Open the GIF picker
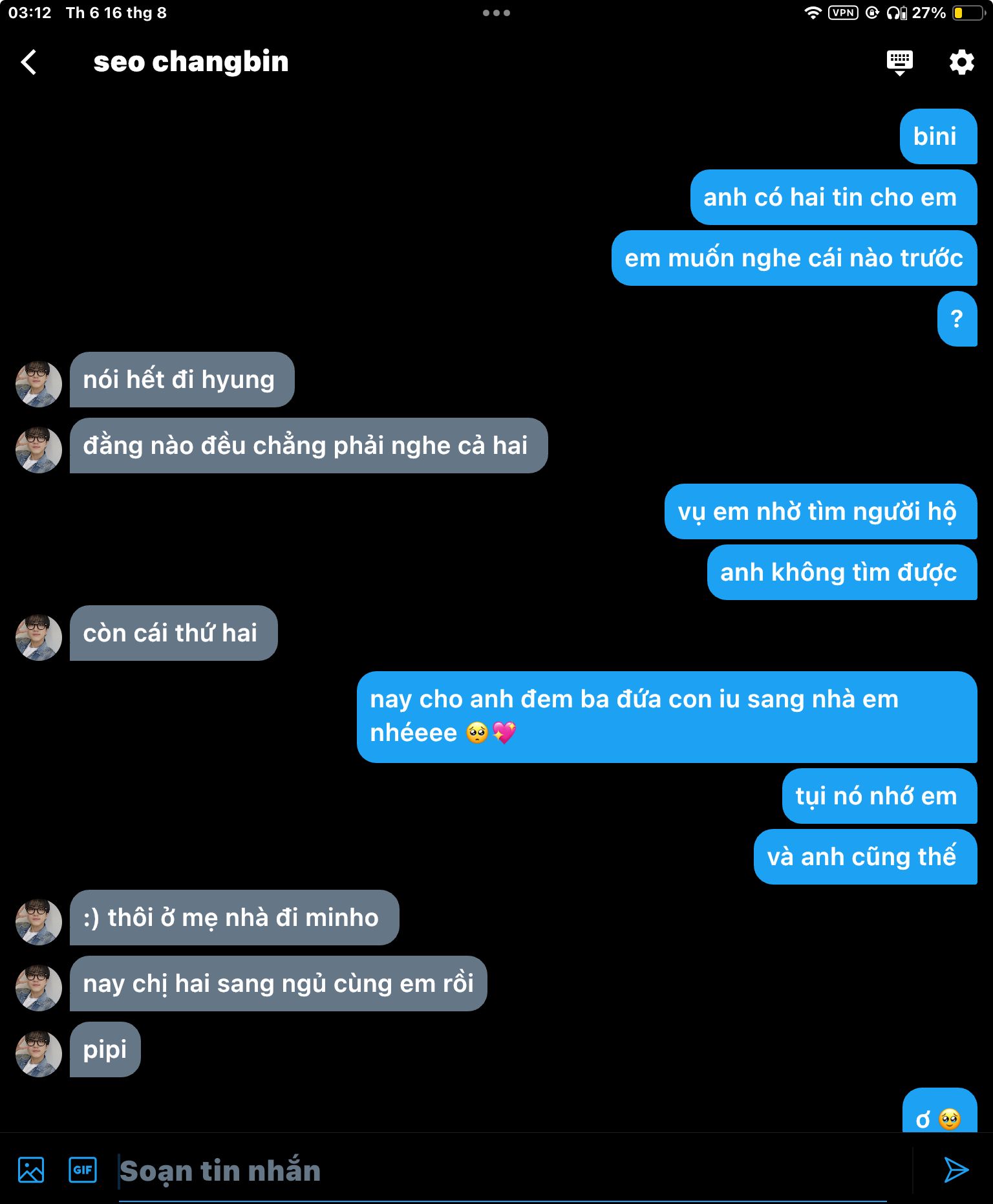993x1204 pixels. (83, 1170)
